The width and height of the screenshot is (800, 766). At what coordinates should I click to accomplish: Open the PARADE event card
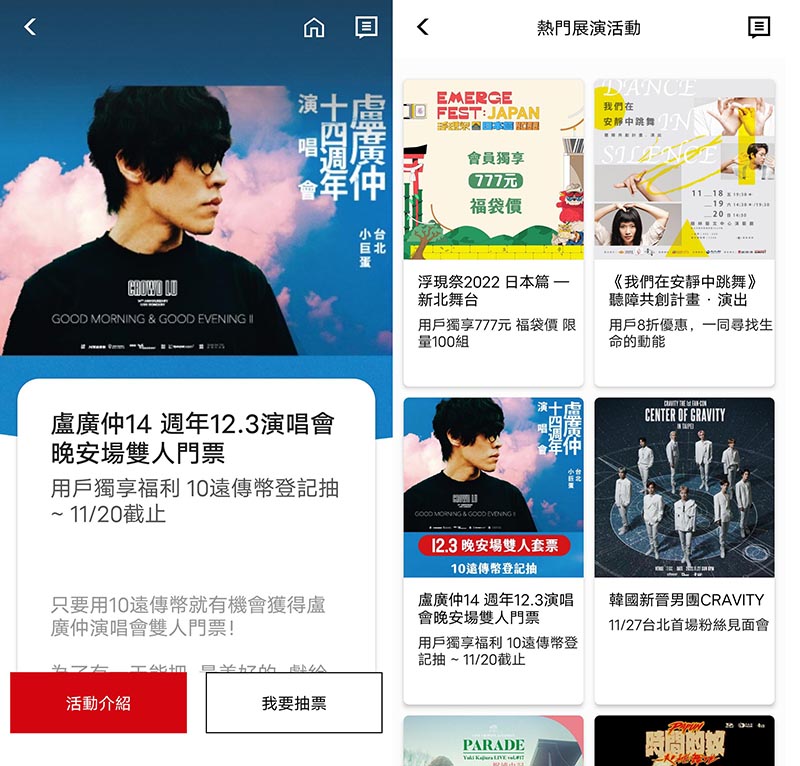pyautogui.click(x=493, y=741)
